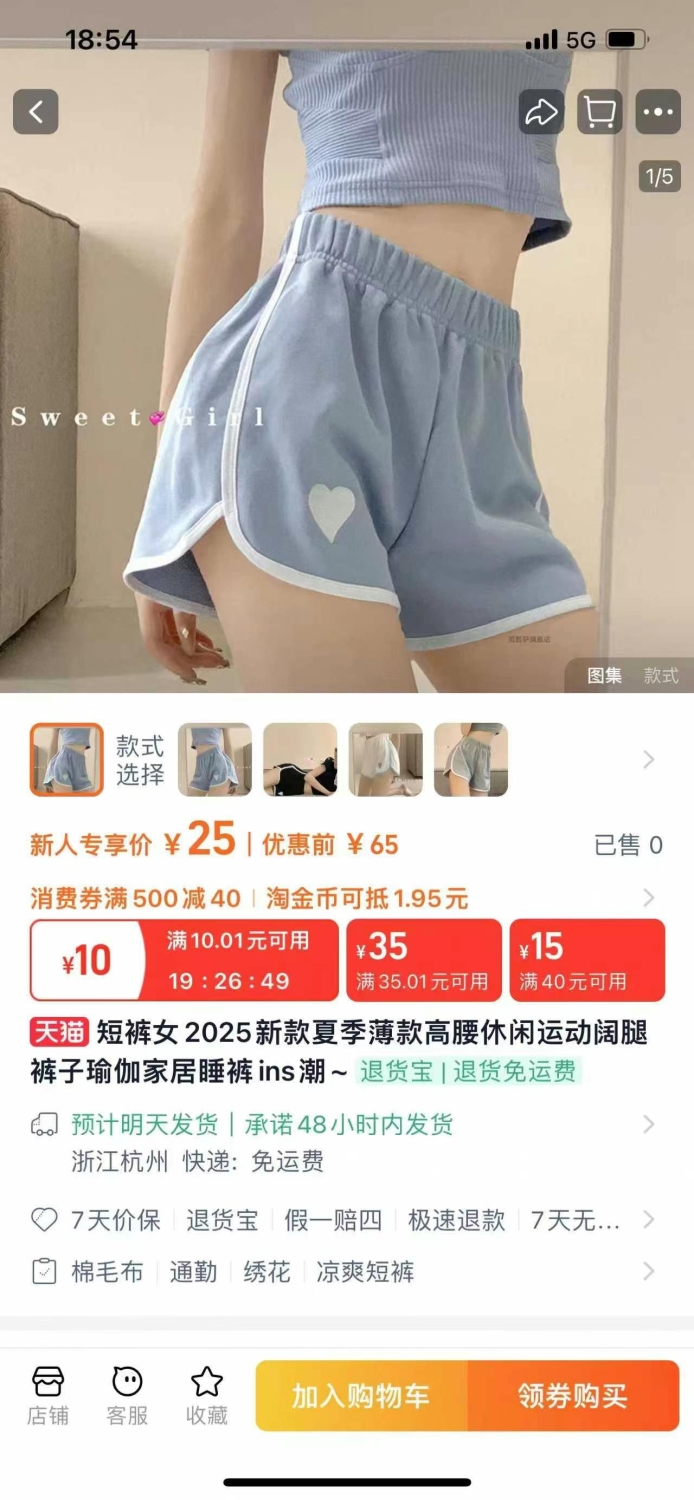The width and height of the screenshot is (694, 1500).
Task: Share this product listing
Action: point(541,112)
